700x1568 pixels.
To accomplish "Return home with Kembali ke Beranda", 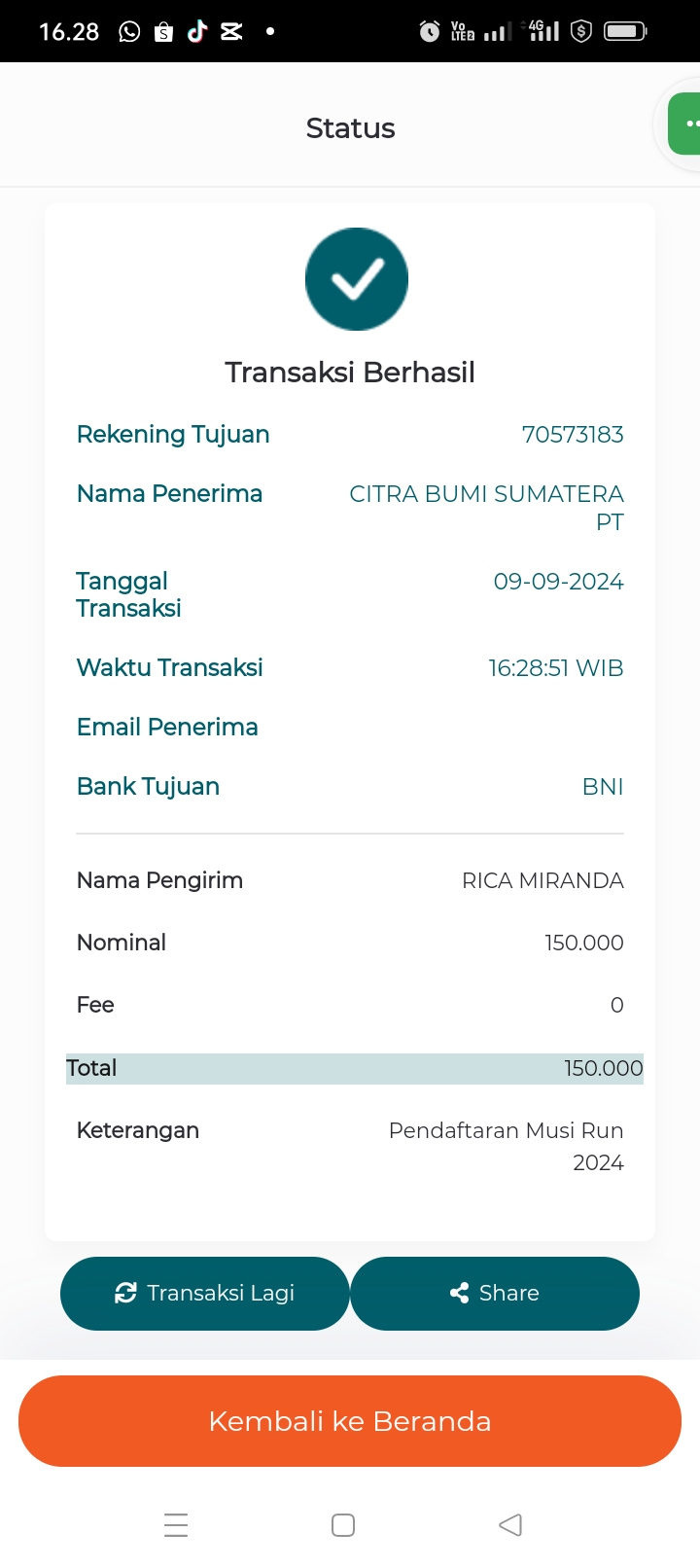I will pos(350,1421).
